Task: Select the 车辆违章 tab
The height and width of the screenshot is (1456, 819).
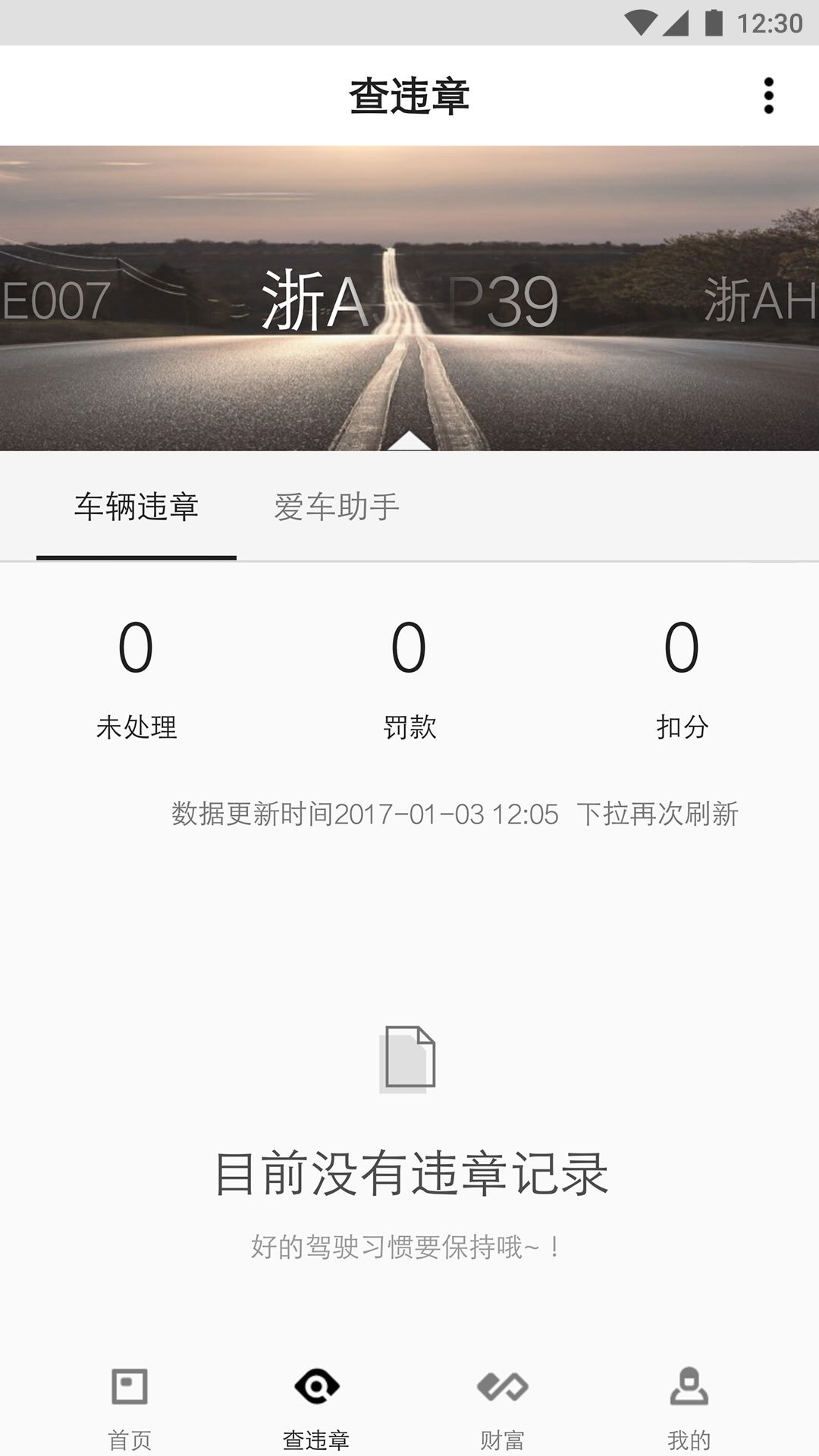Action: [136, 507]
